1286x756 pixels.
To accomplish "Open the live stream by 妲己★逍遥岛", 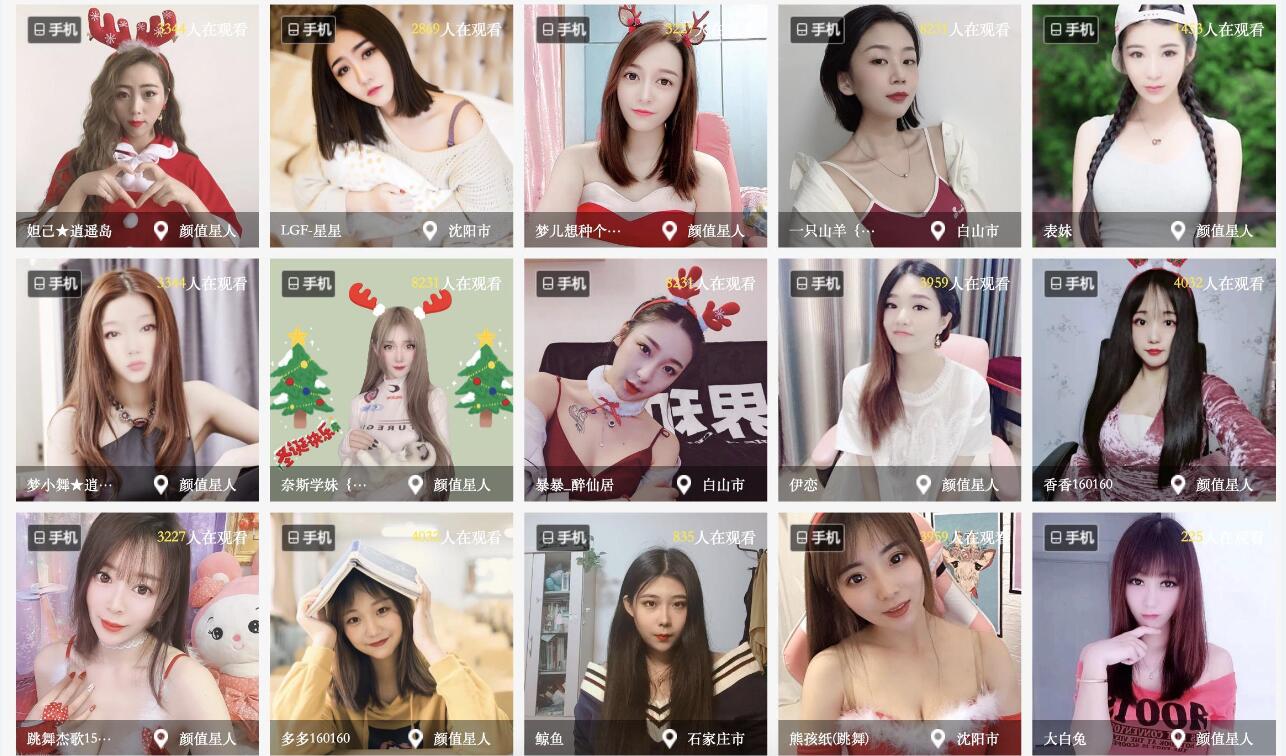I will (137, 125).
